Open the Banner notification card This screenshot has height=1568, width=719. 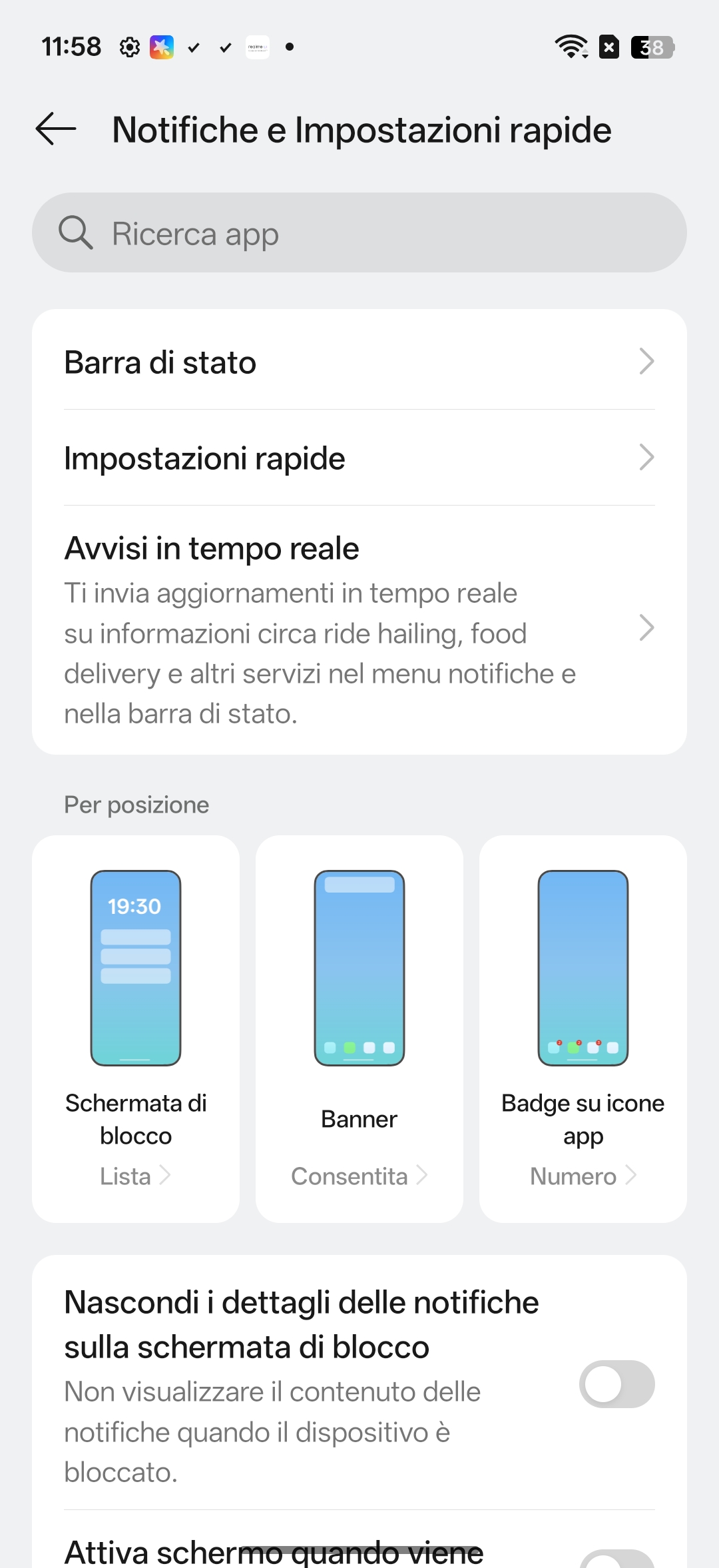pos(359,1028)
